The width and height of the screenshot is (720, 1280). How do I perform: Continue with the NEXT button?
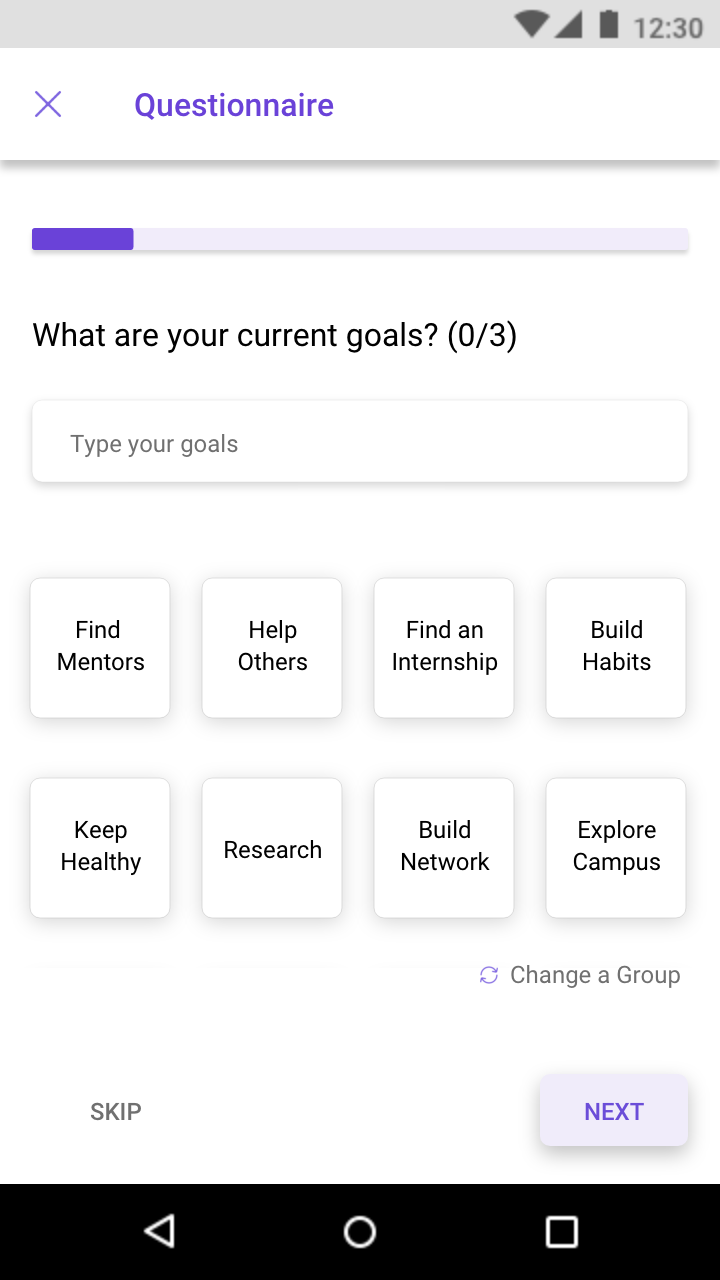pyautogui.click(x=614, y=1111)
